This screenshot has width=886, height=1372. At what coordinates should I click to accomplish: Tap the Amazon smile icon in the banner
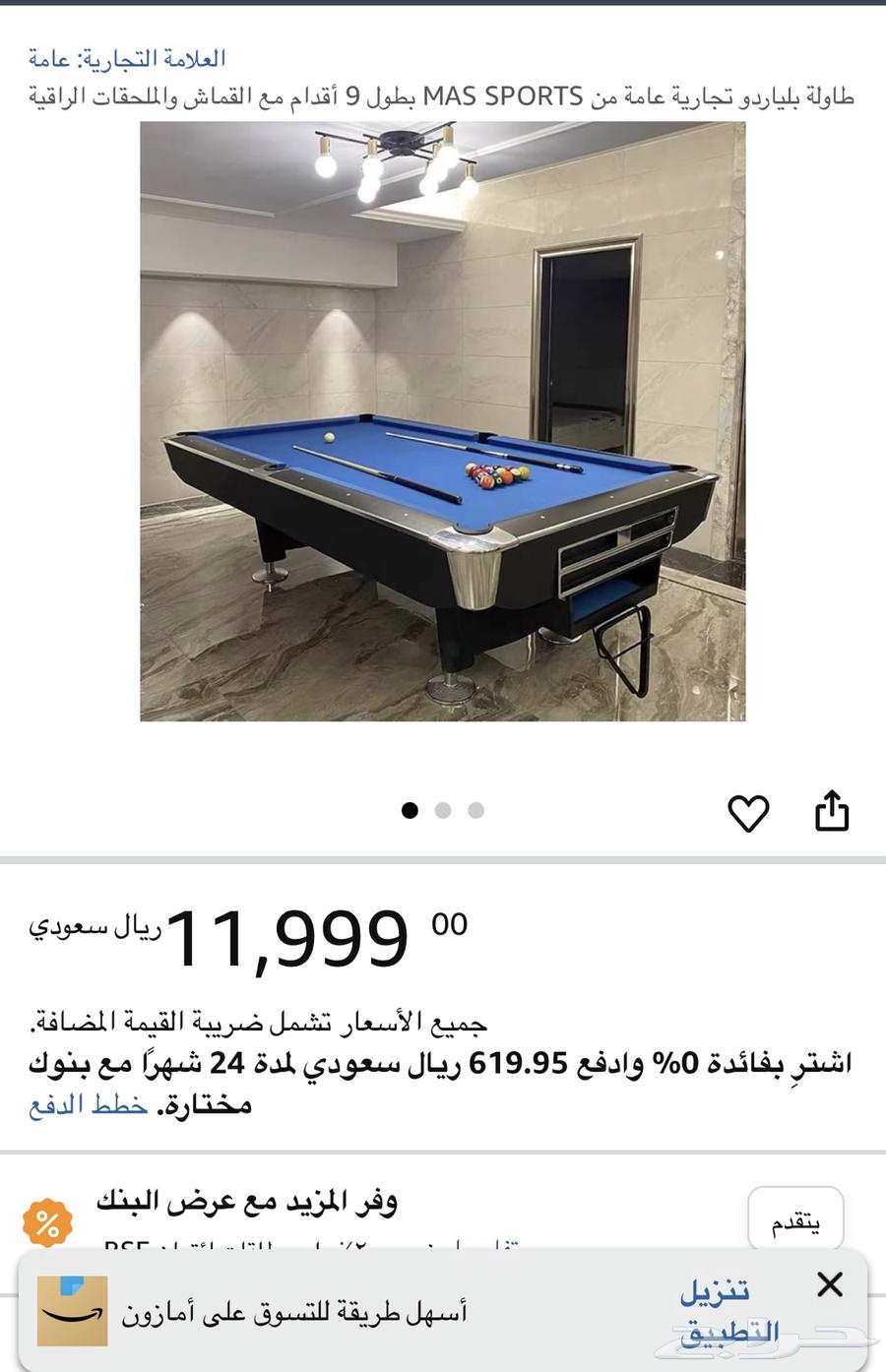pos(71,1309)
